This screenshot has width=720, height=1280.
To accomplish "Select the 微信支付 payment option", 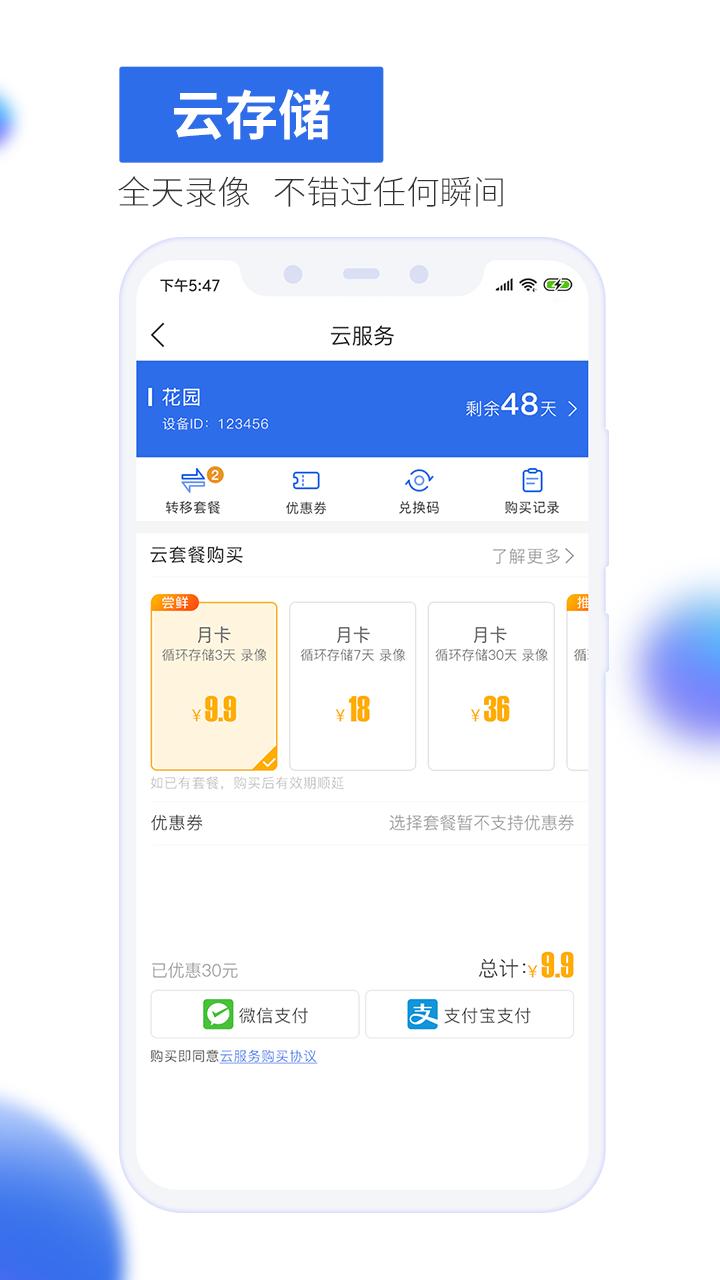I will tap(253, 1014).
